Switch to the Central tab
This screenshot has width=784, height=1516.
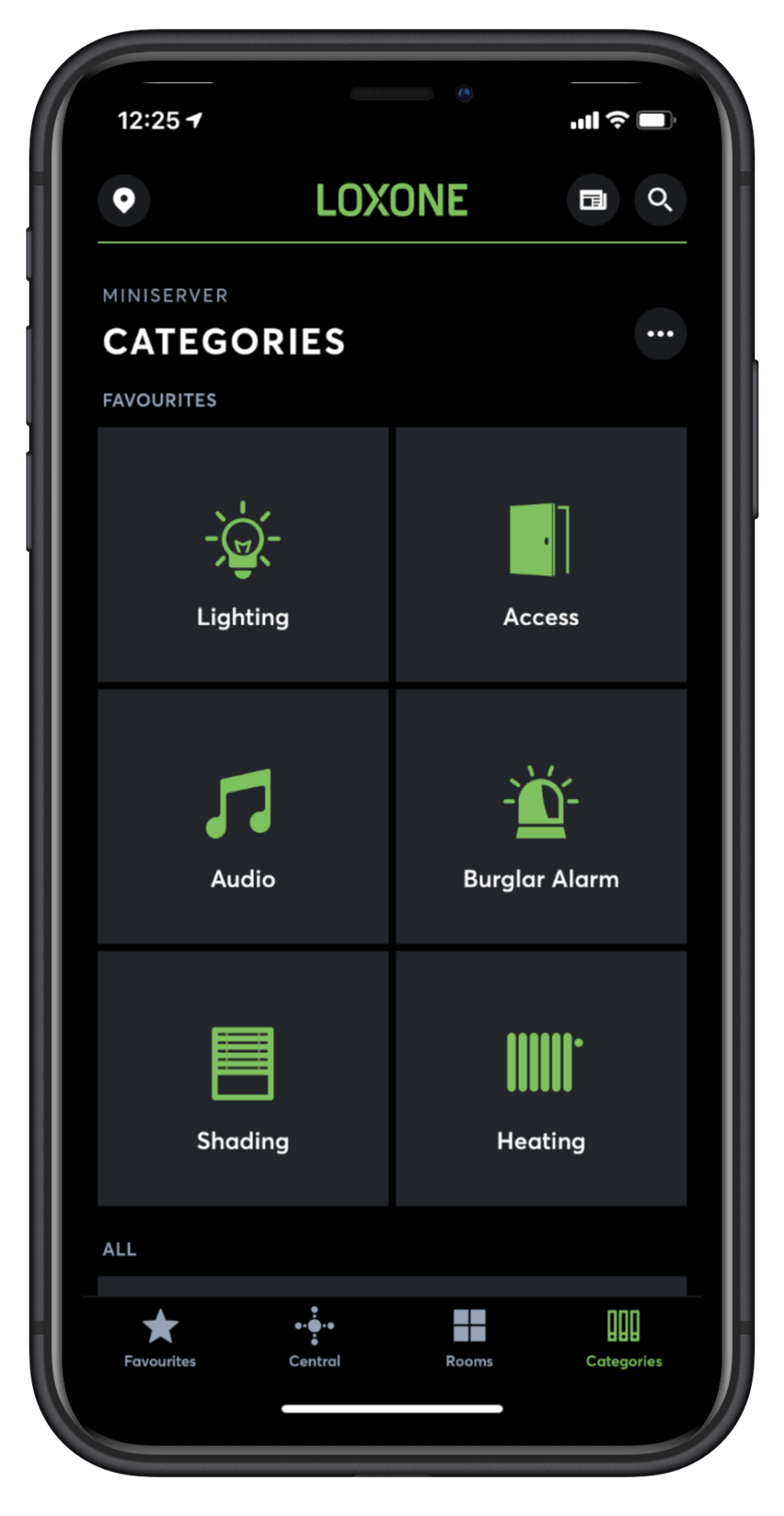pyautogui.click(x=314, y=1338)
